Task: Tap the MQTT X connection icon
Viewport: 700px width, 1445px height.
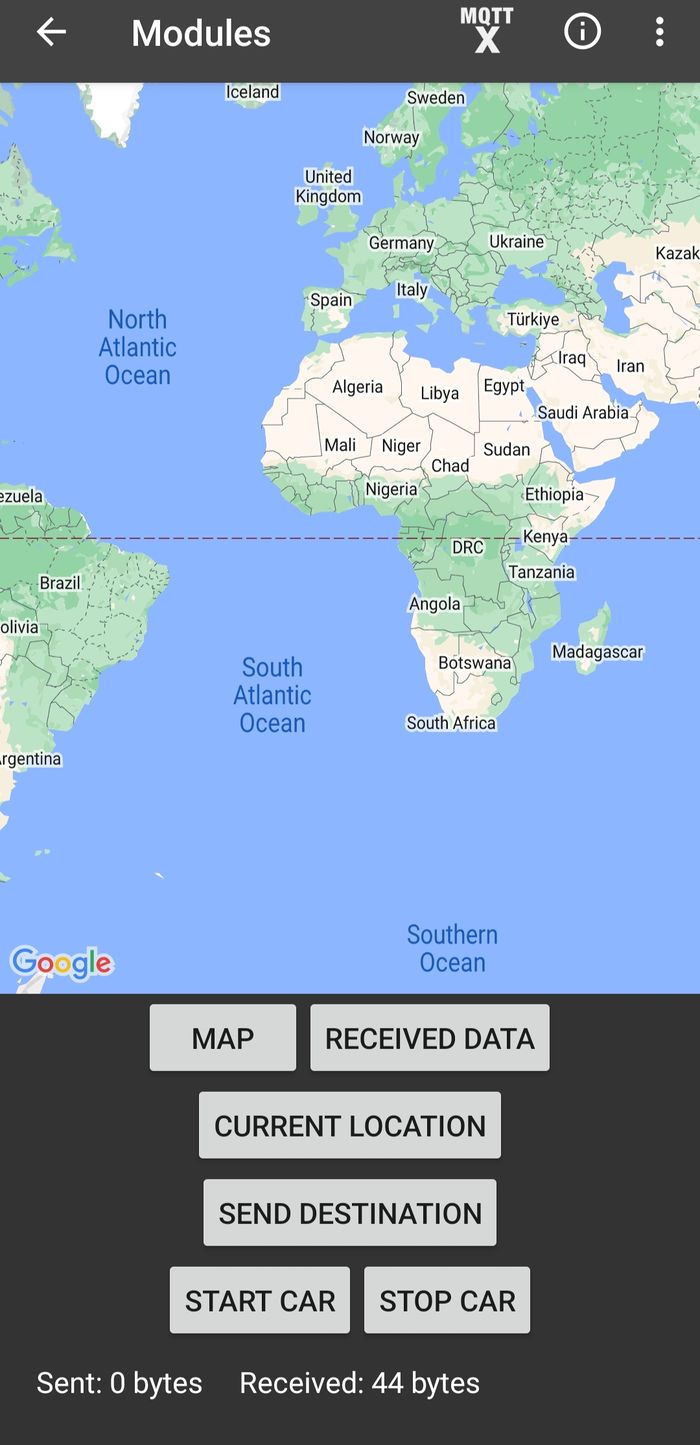Action: click(487, 30)
